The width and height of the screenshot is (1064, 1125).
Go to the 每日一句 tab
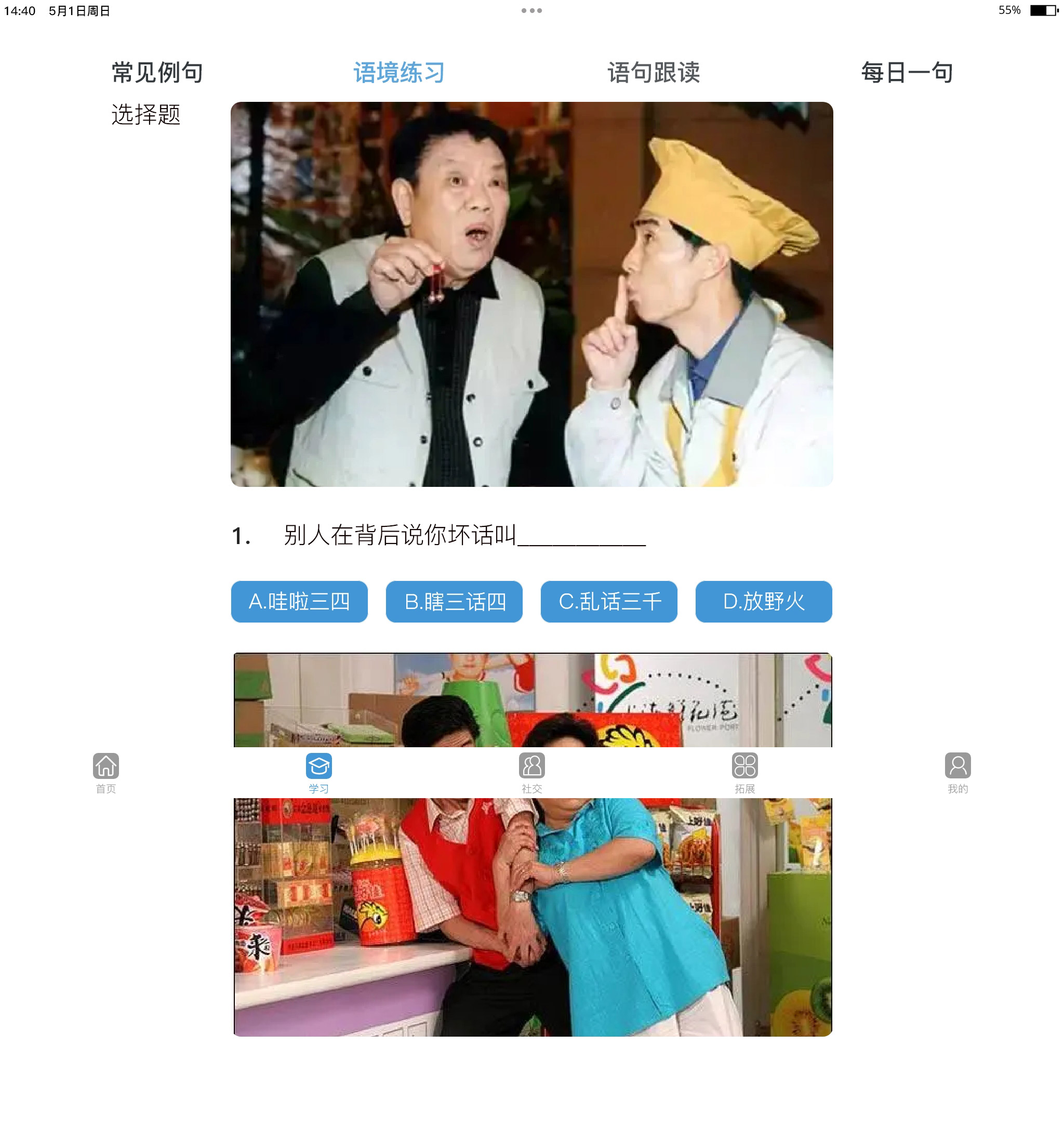click(907, 73)
